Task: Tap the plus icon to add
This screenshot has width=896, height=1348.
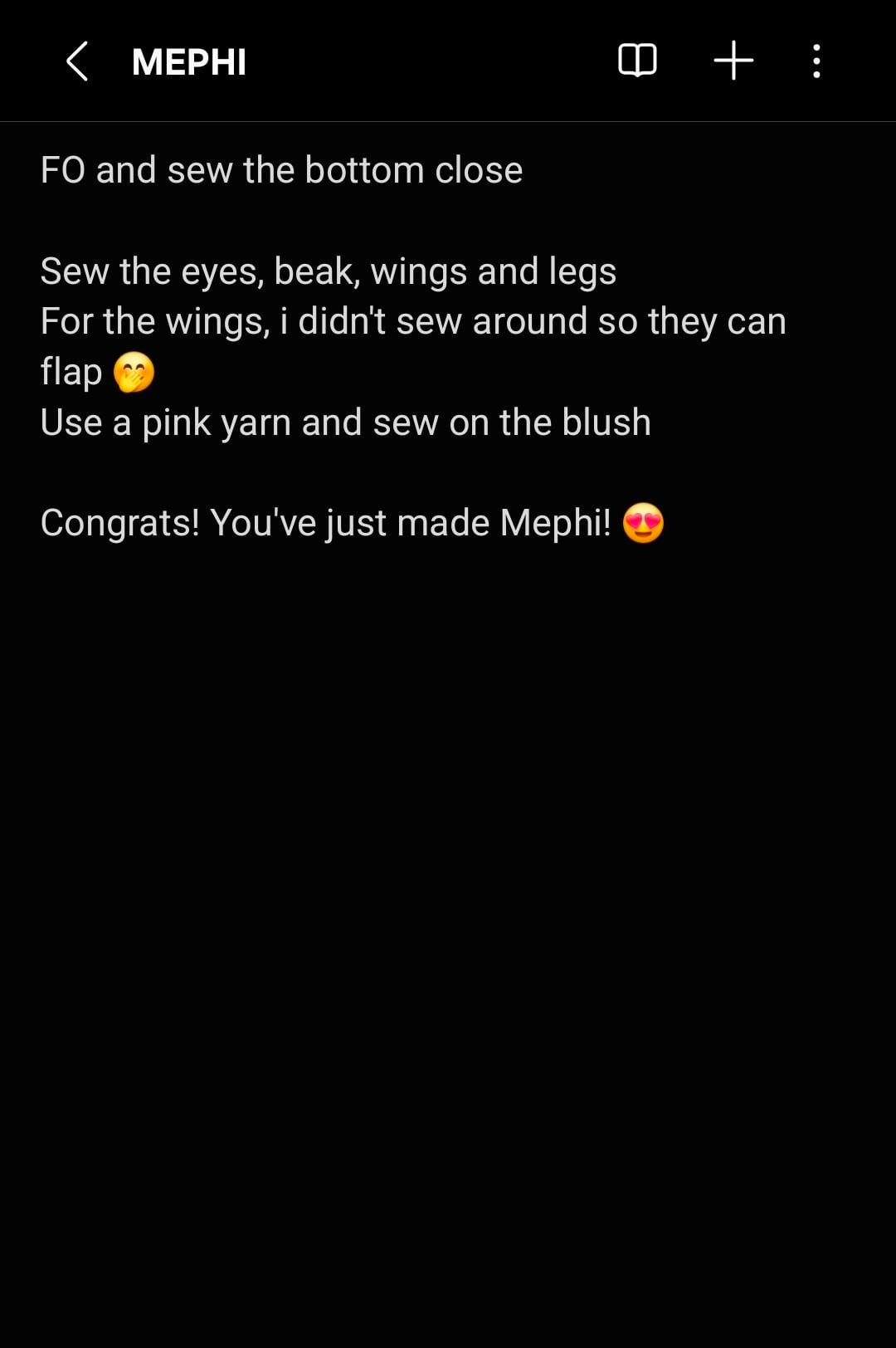Action: (733, 61)
